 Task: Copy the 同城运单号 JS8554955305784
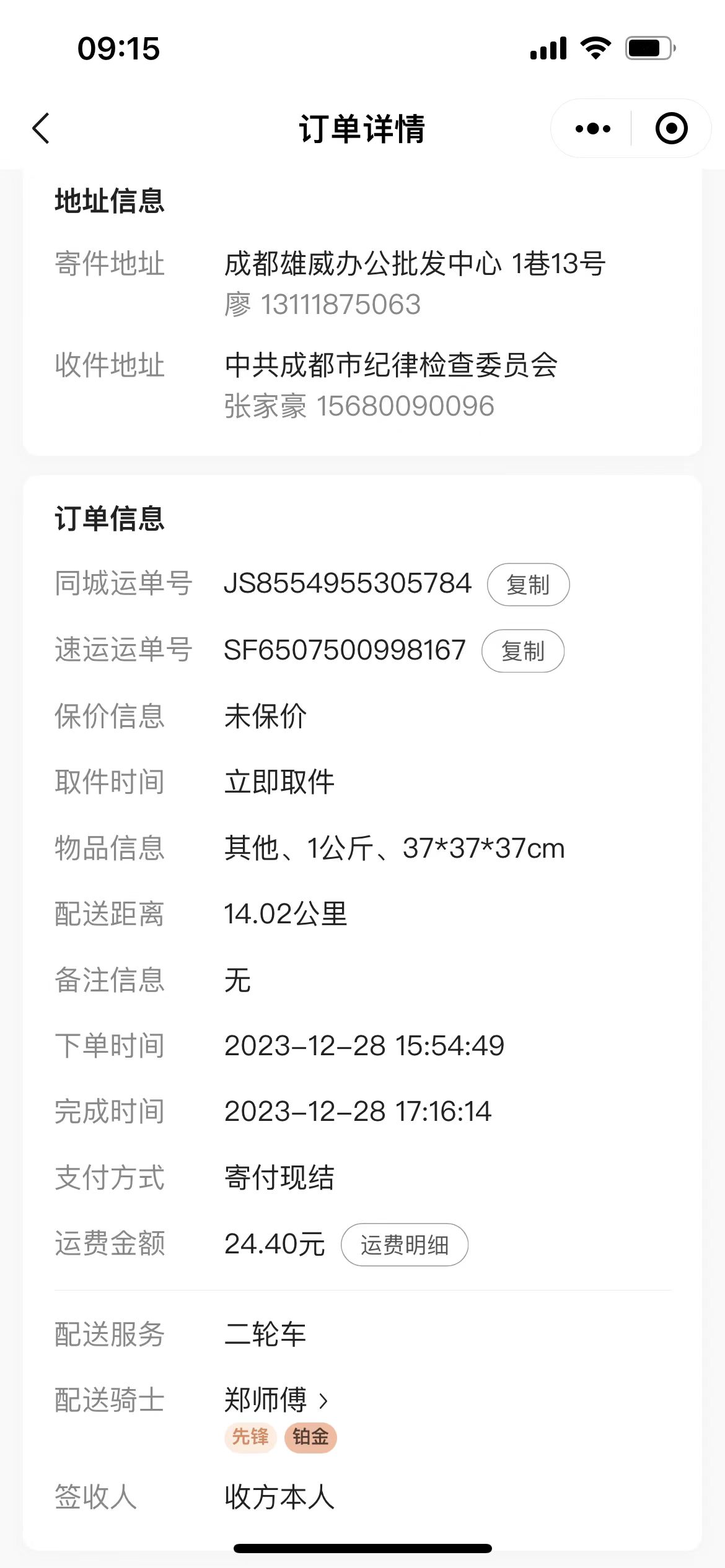(x=528, y=585)
